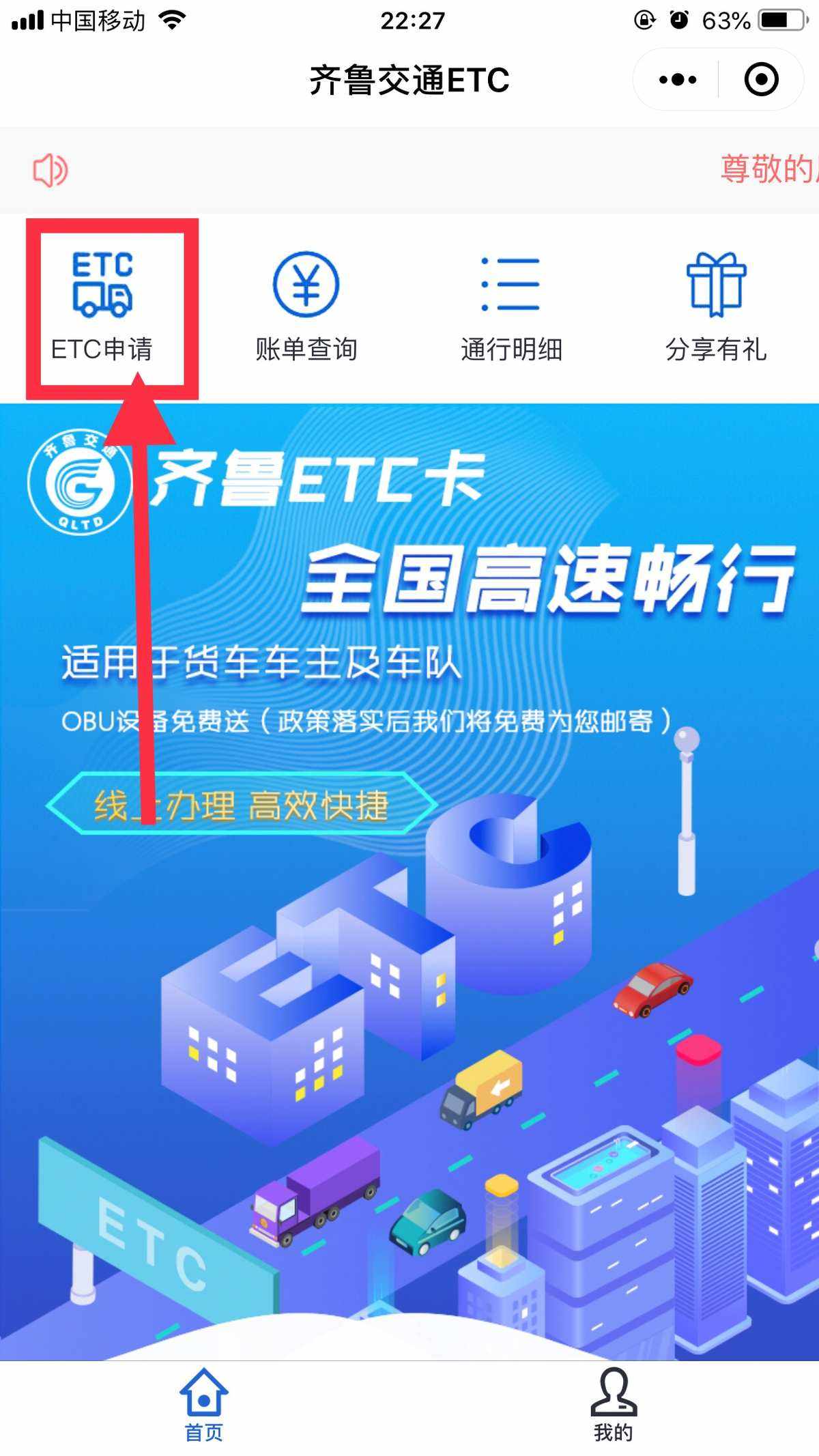This screenshot has height=1456, width=819.
Task: Tap the 22:27 clock in status bar
Action: point(409,20)
